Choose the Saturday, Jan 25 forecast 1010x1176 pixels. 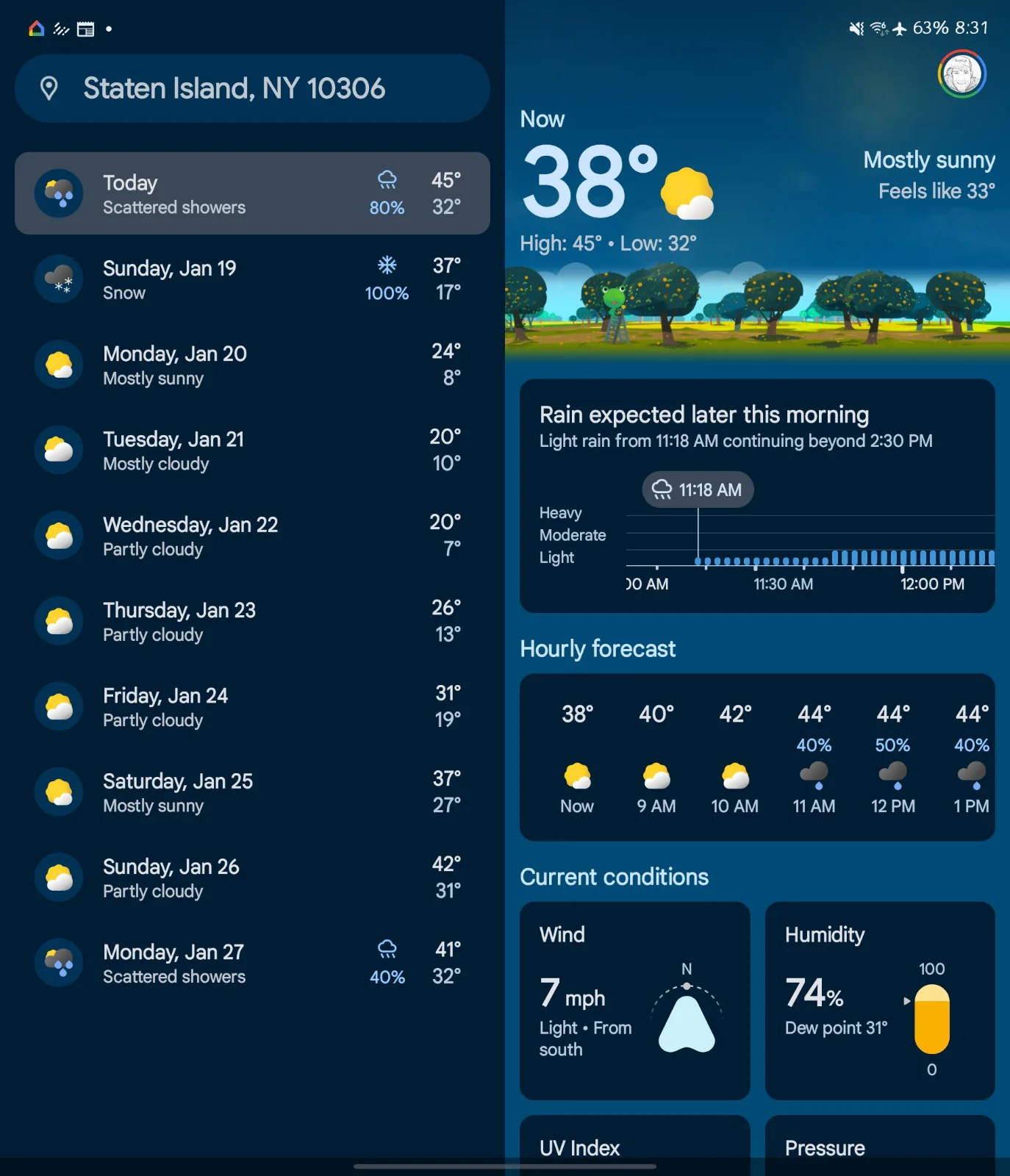[x=251, y=792]
